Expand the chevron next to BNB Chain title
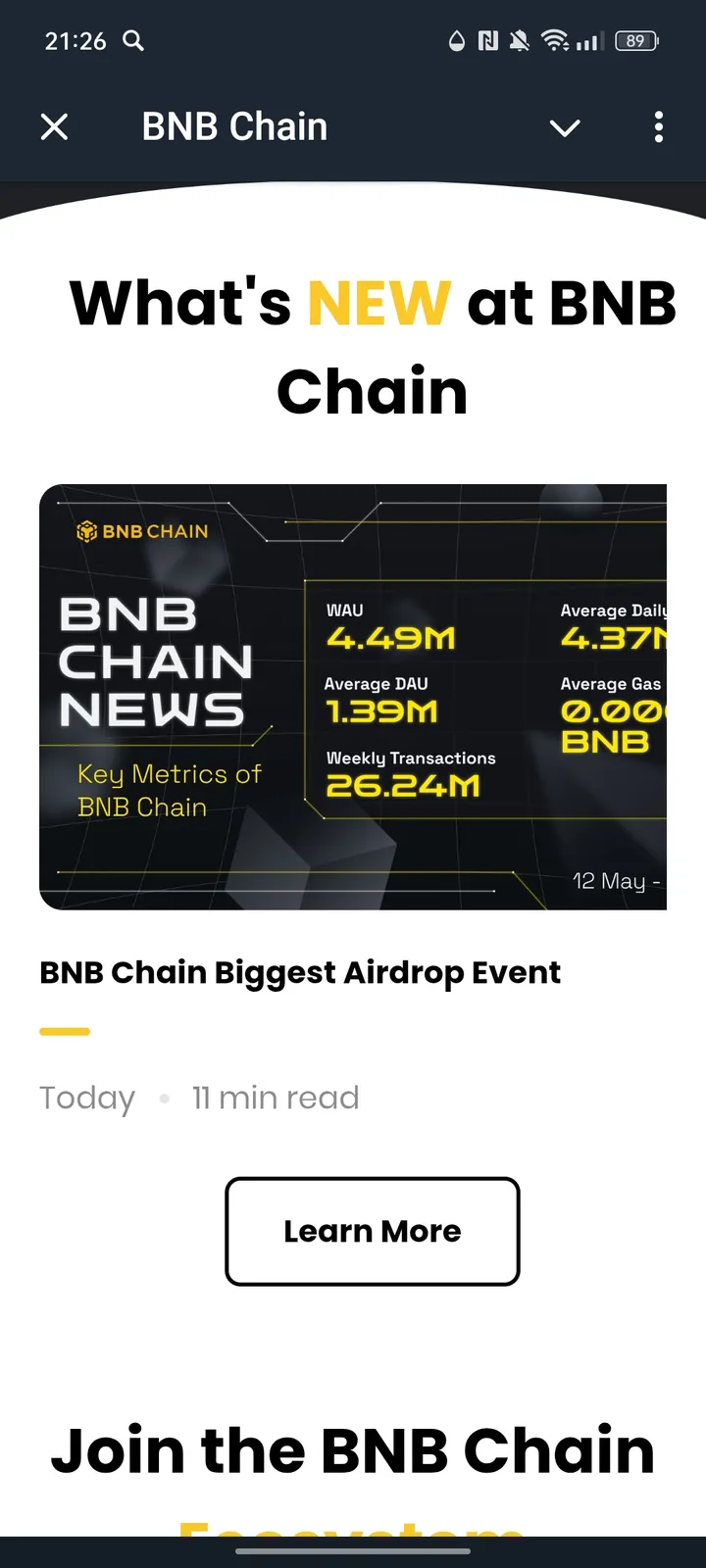 565,127
